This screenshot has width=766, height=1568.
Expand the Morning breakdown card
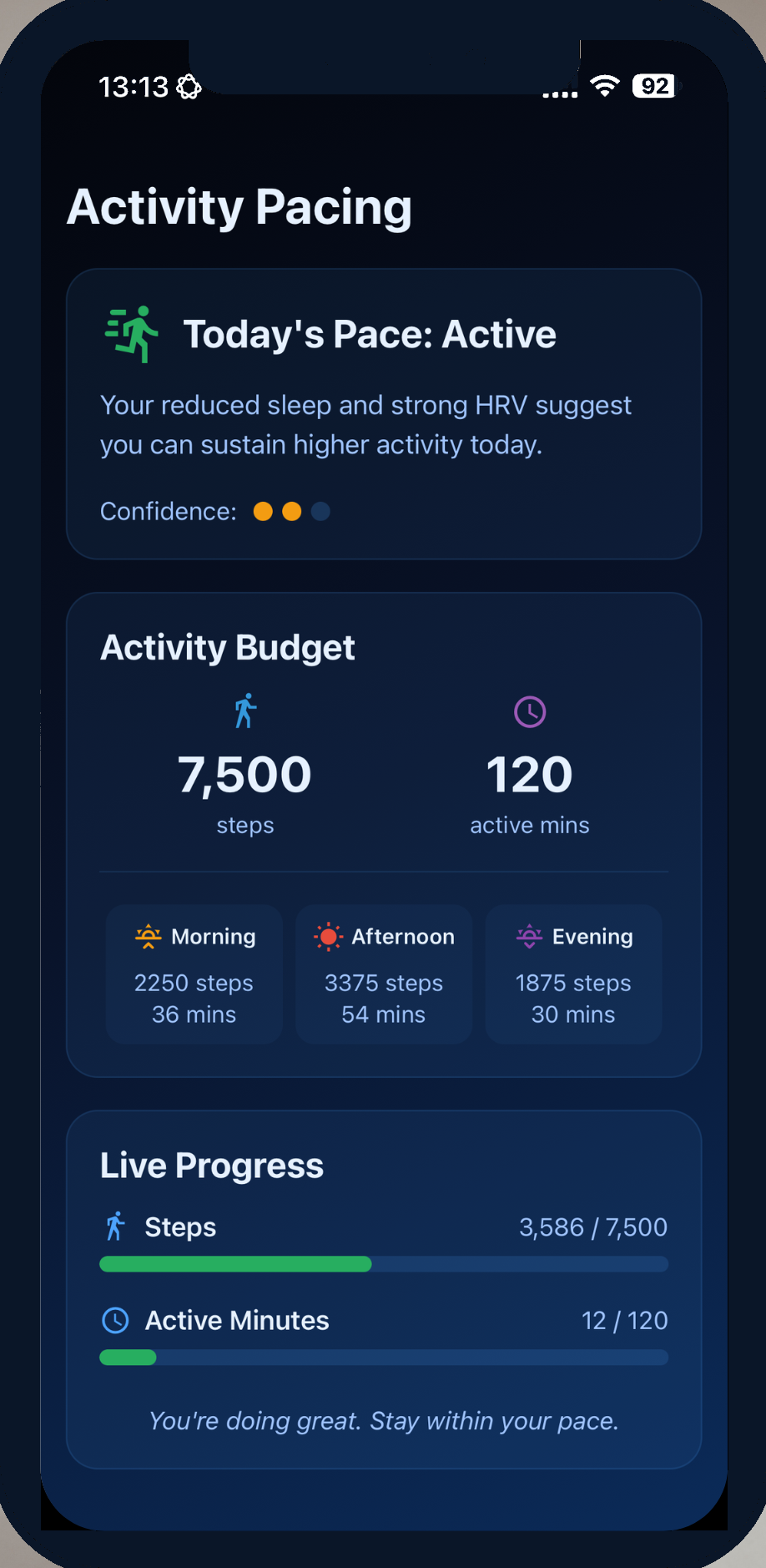tap(194, 974)
